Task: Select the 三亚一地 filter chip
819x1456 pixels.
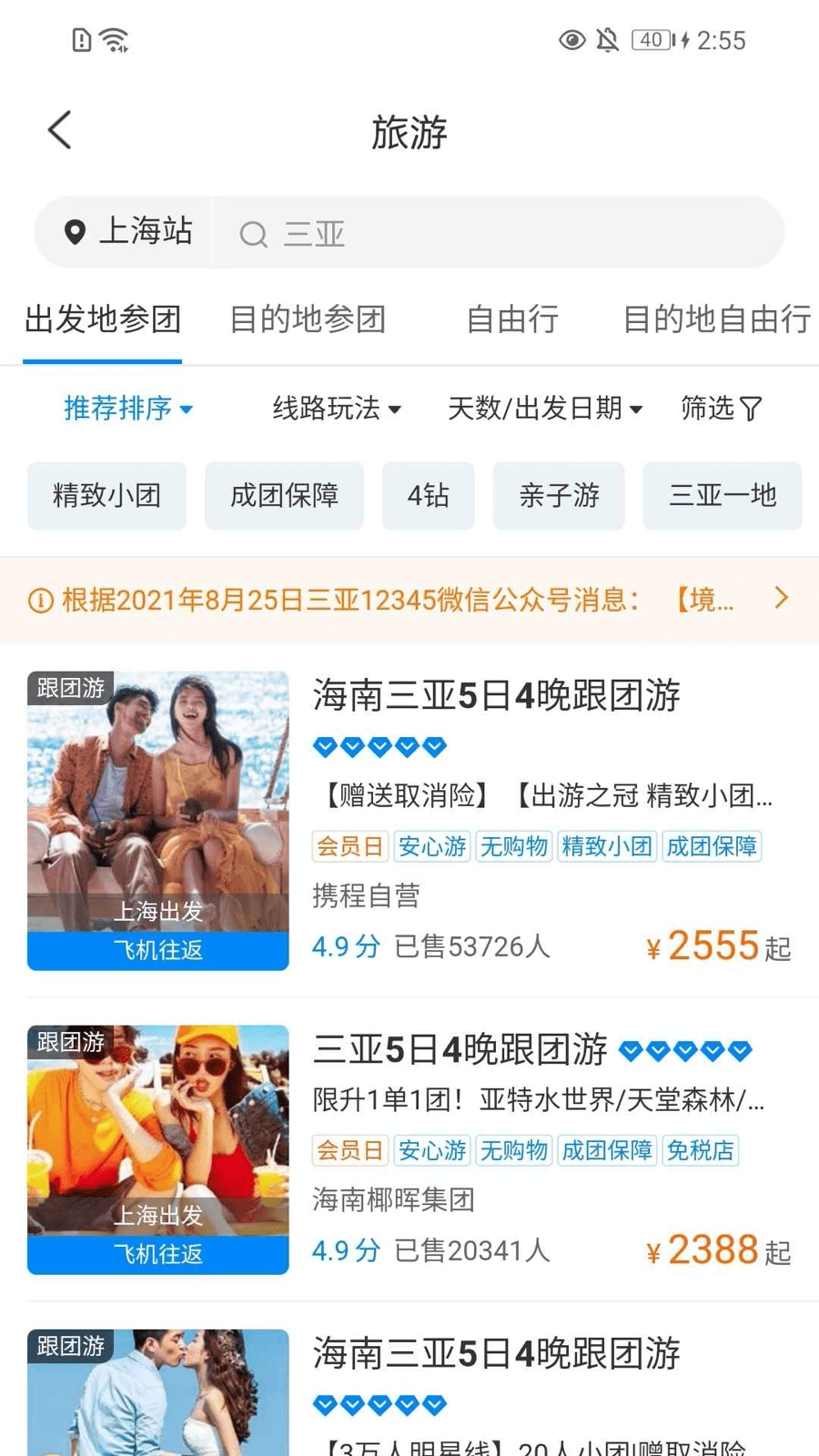Action: tap(723, 496)
